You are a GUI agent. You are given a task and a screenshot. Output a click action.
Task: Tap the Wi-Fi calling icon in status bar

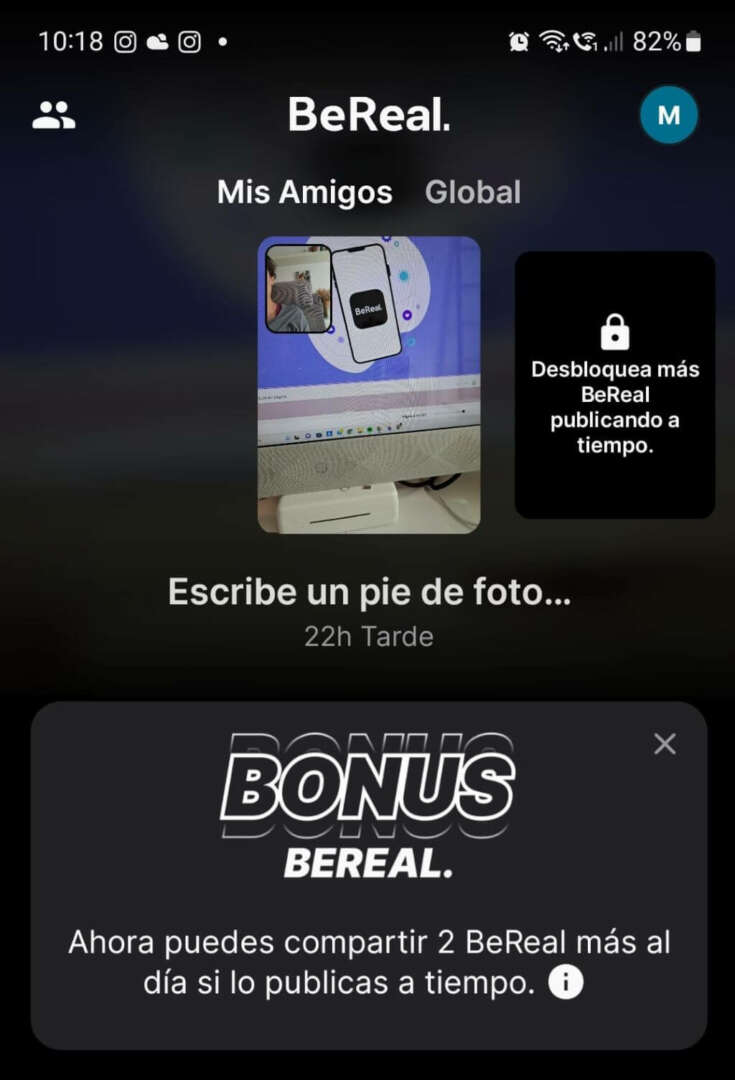(586, 40)
